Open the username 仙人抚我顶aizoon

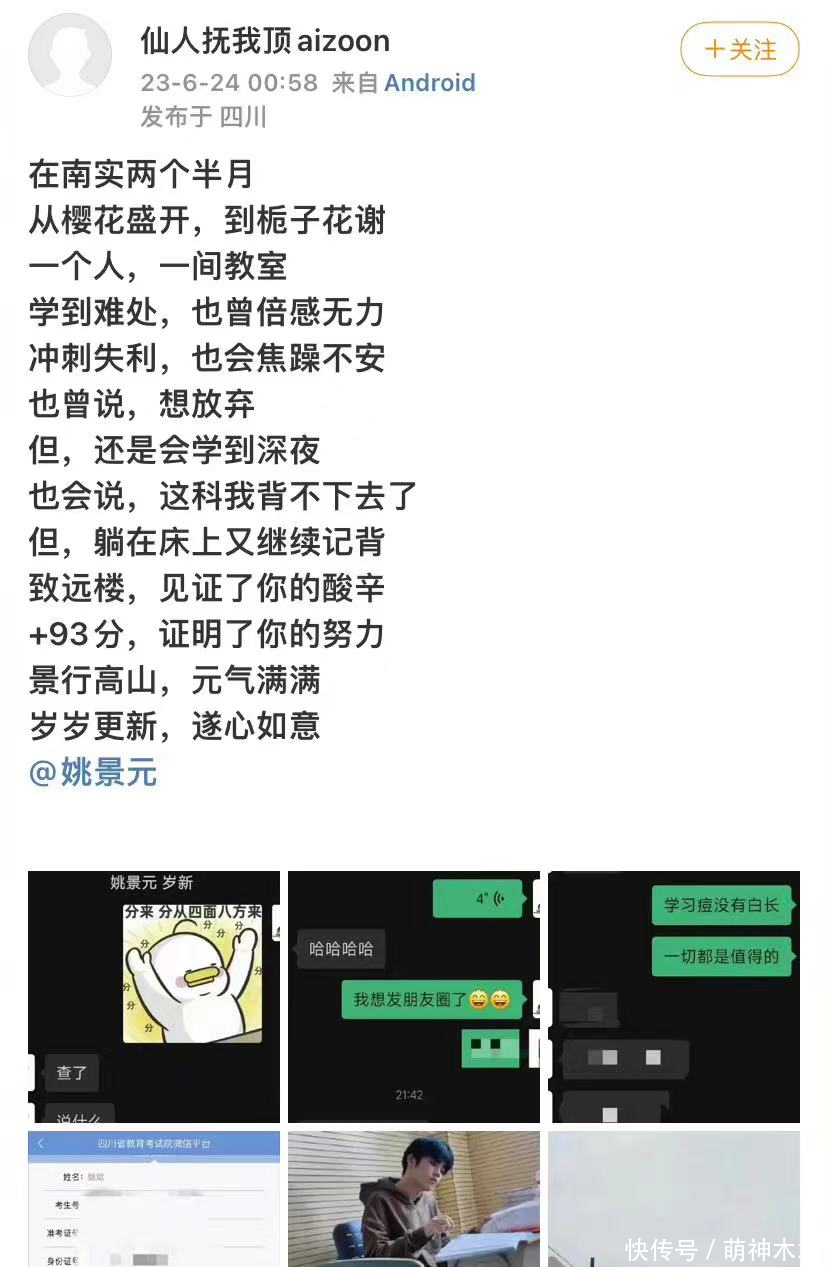pyautogui.click(x=265, y=41)
